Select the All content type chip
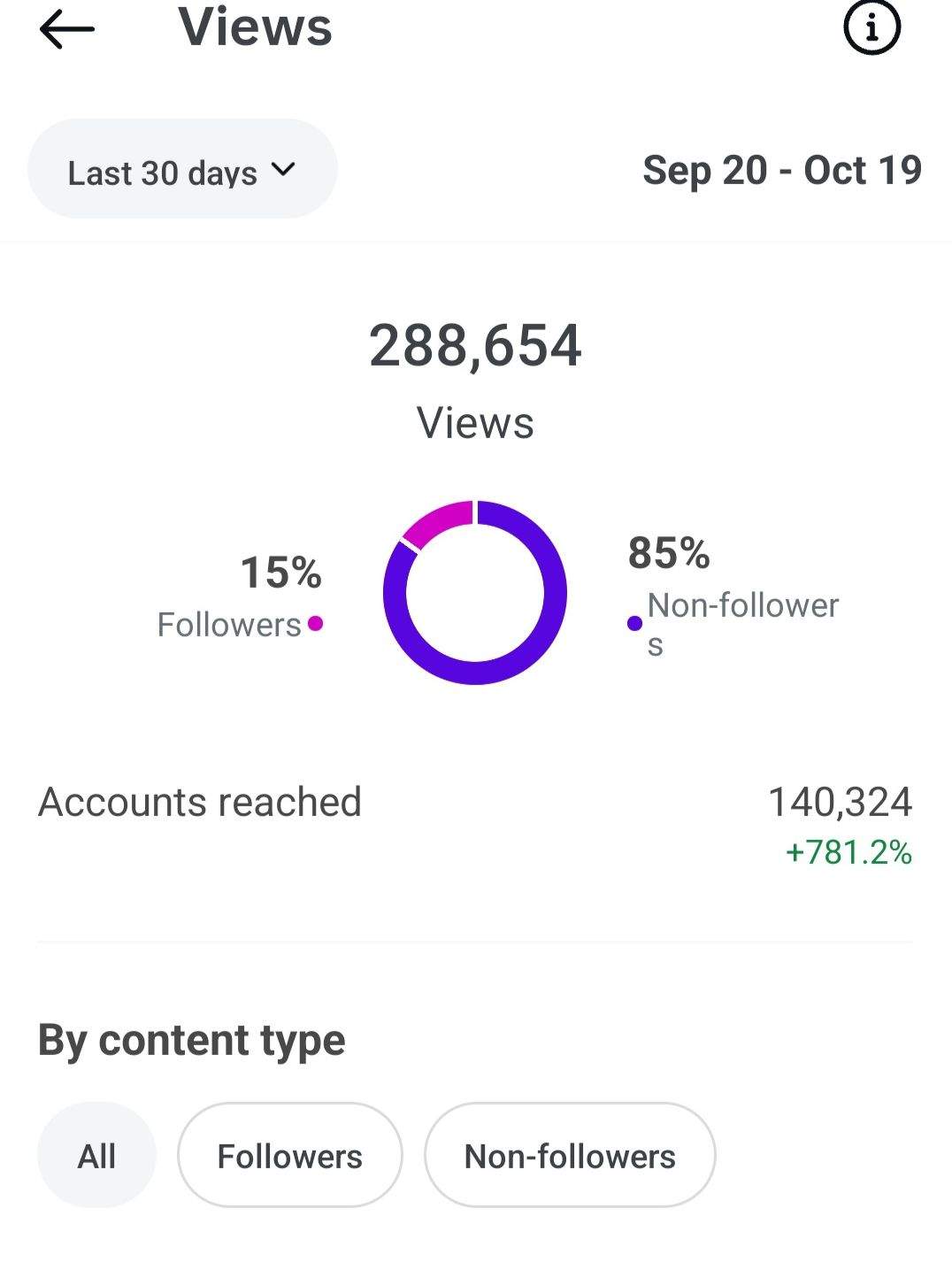 pyautogui.click(x=96, y=1156)
